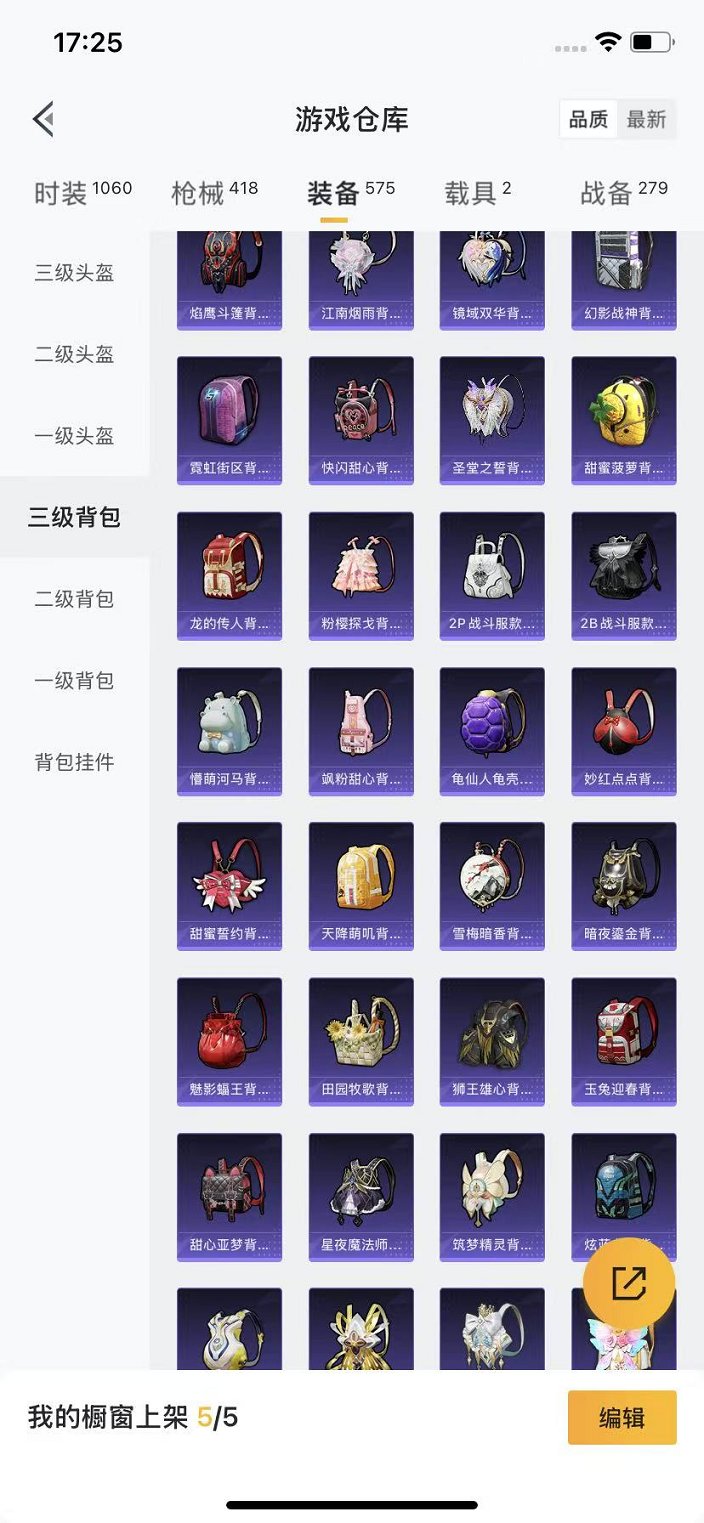Select 二级头盔 in the side menu

click(x=75, y=354)
